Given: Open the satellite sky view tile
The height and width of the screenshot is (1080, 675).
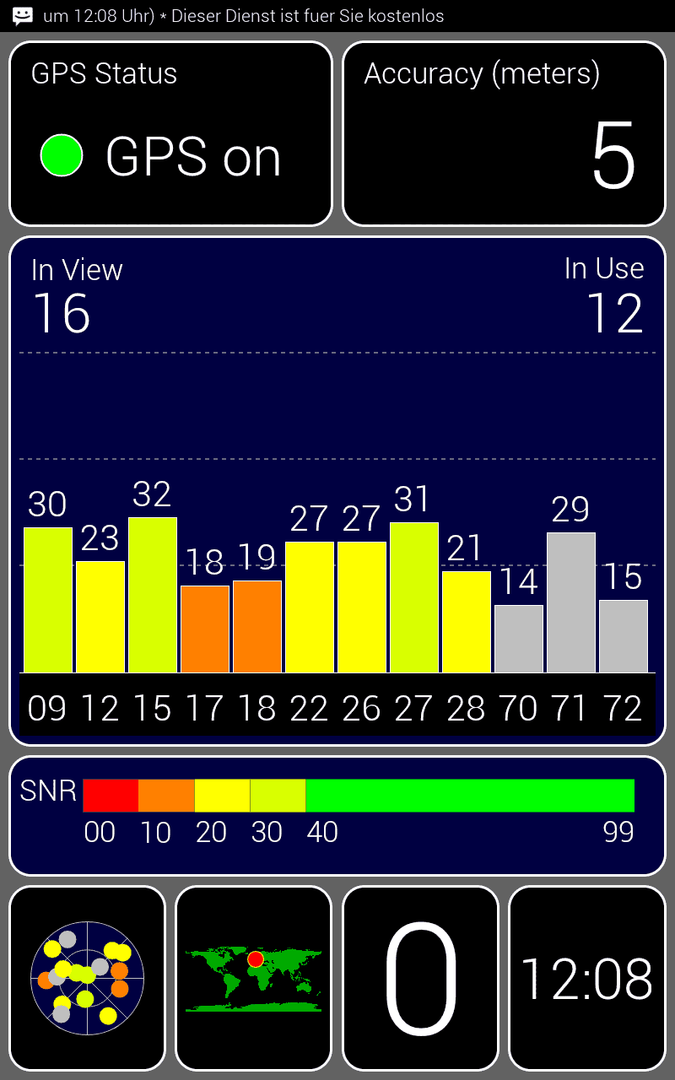Looking at the screenshot, I should 87,977.
